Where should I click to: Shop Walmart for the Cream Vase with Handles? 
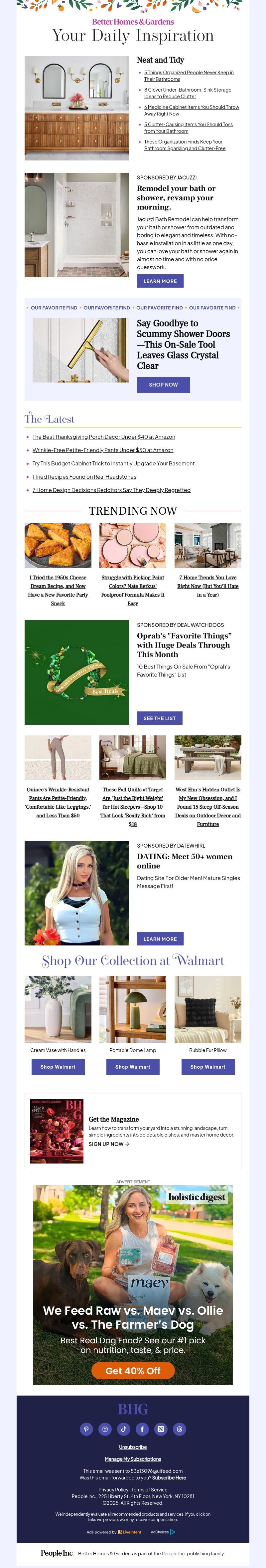pyautogui.click(x=58, y=1066)
